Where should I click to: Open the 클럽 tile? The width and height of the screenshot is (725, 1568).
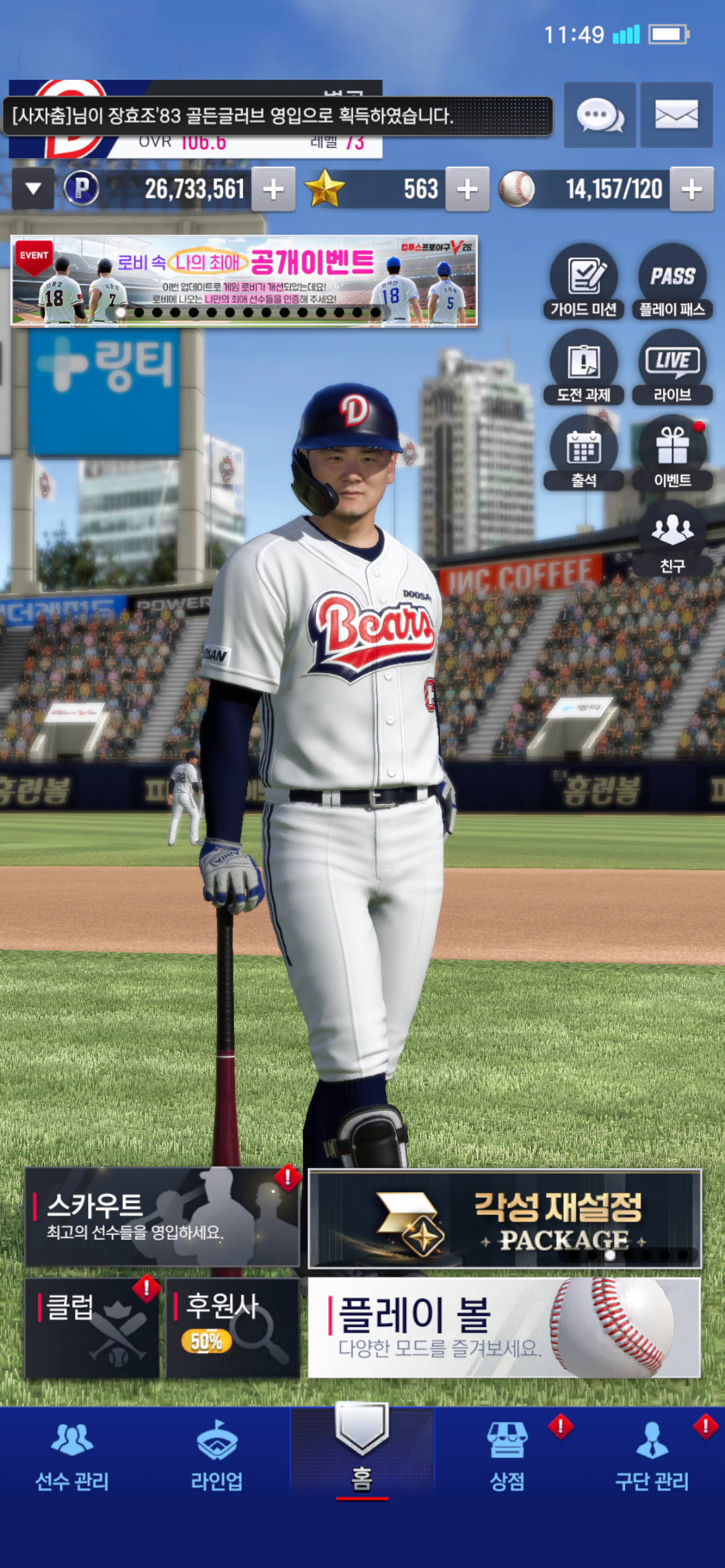(92, 1328)
